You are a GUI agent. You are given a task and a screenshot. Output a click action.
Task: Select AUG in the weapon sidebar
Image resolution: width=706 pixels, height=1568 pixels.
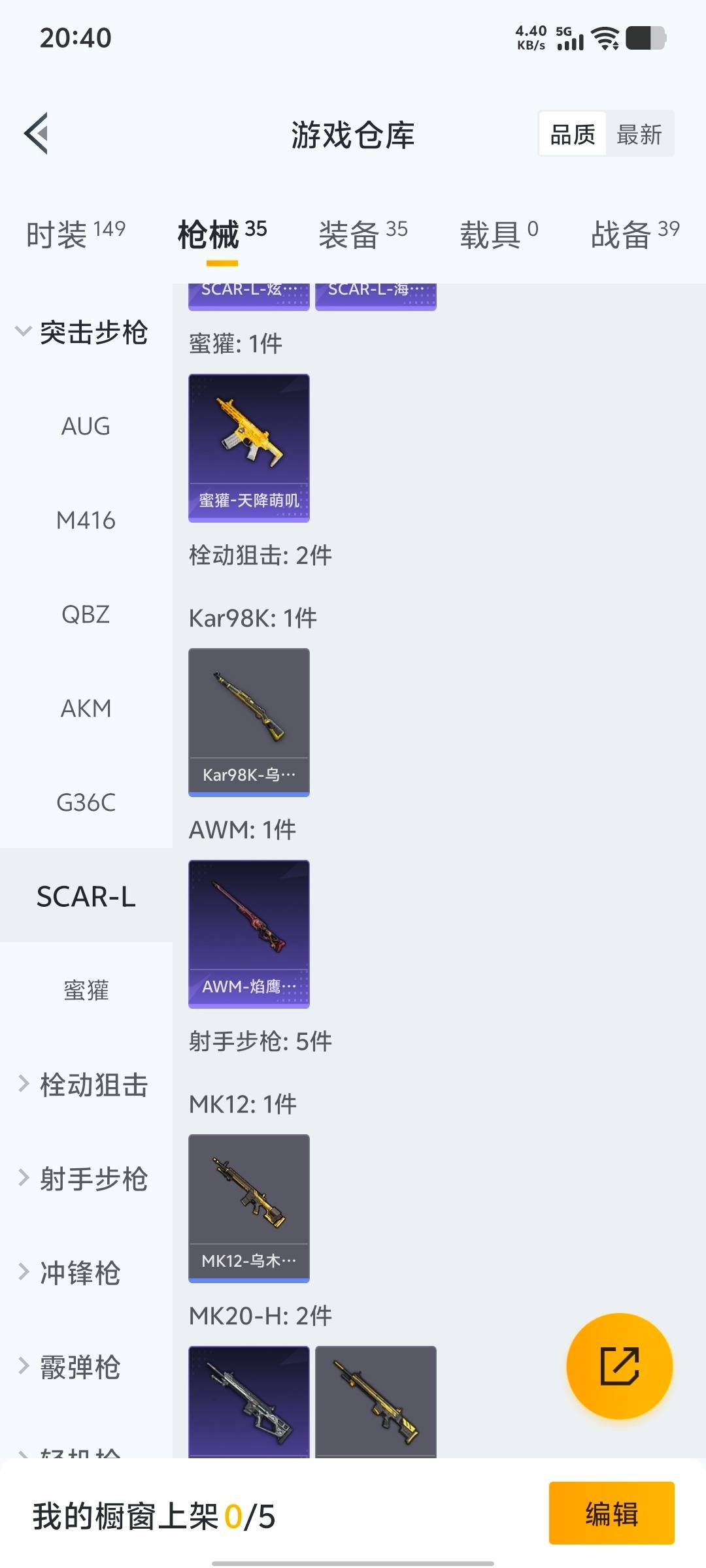86,426
